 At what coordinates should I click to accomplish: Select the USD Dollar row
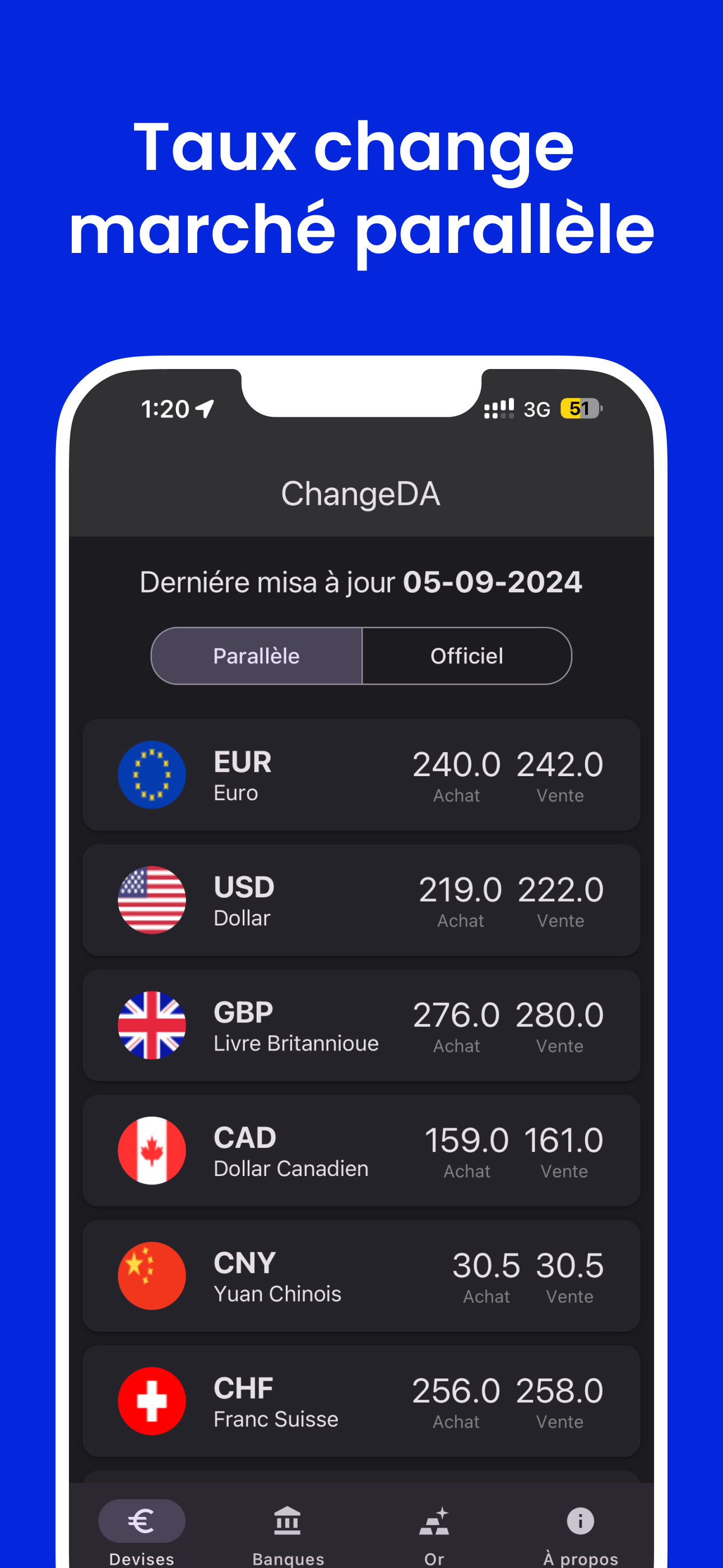[x=361, y=900]
